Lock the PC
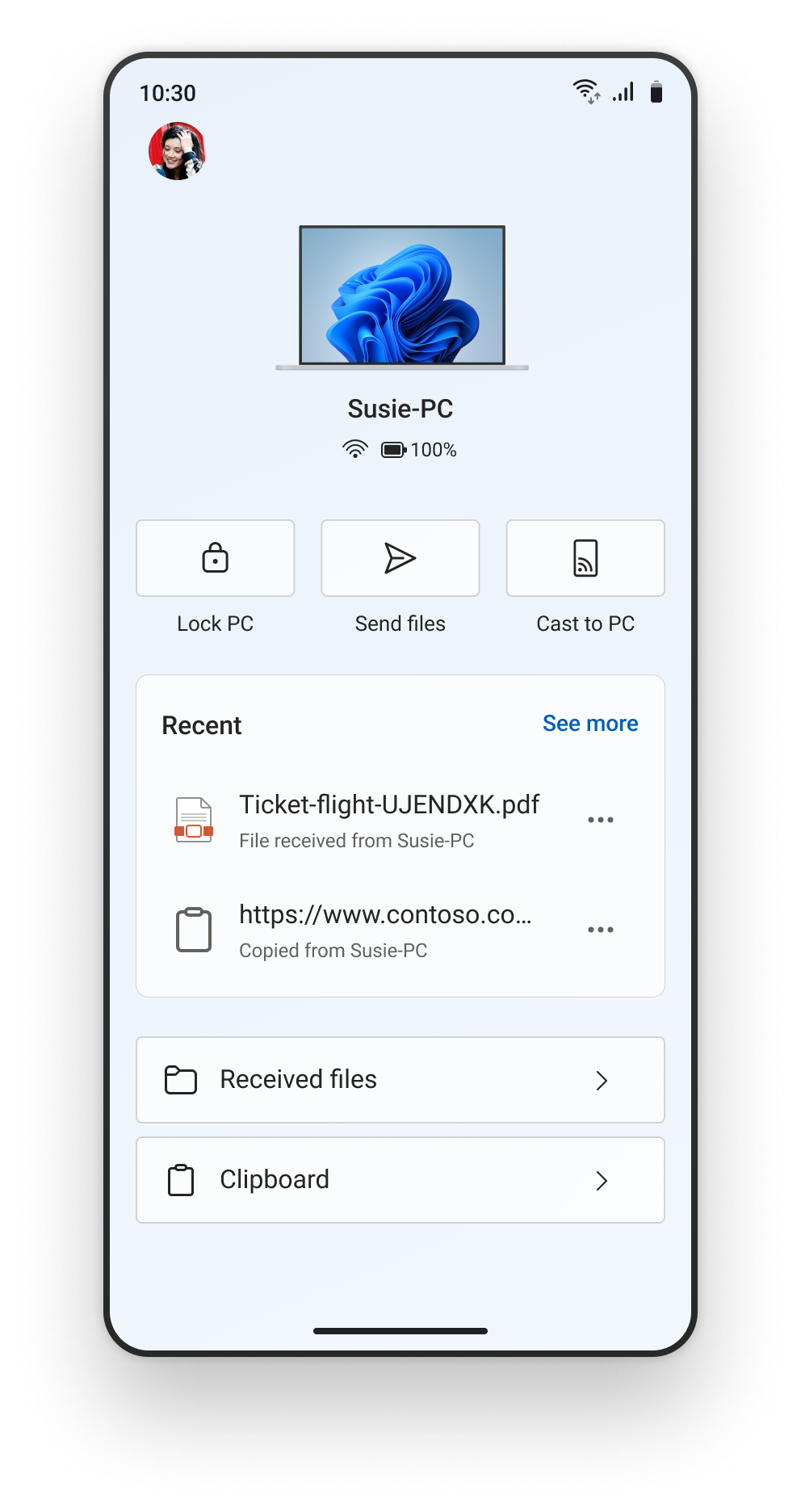Image resolution: width=801 pixels, height=1512 pixels. (x=215, y=558)
